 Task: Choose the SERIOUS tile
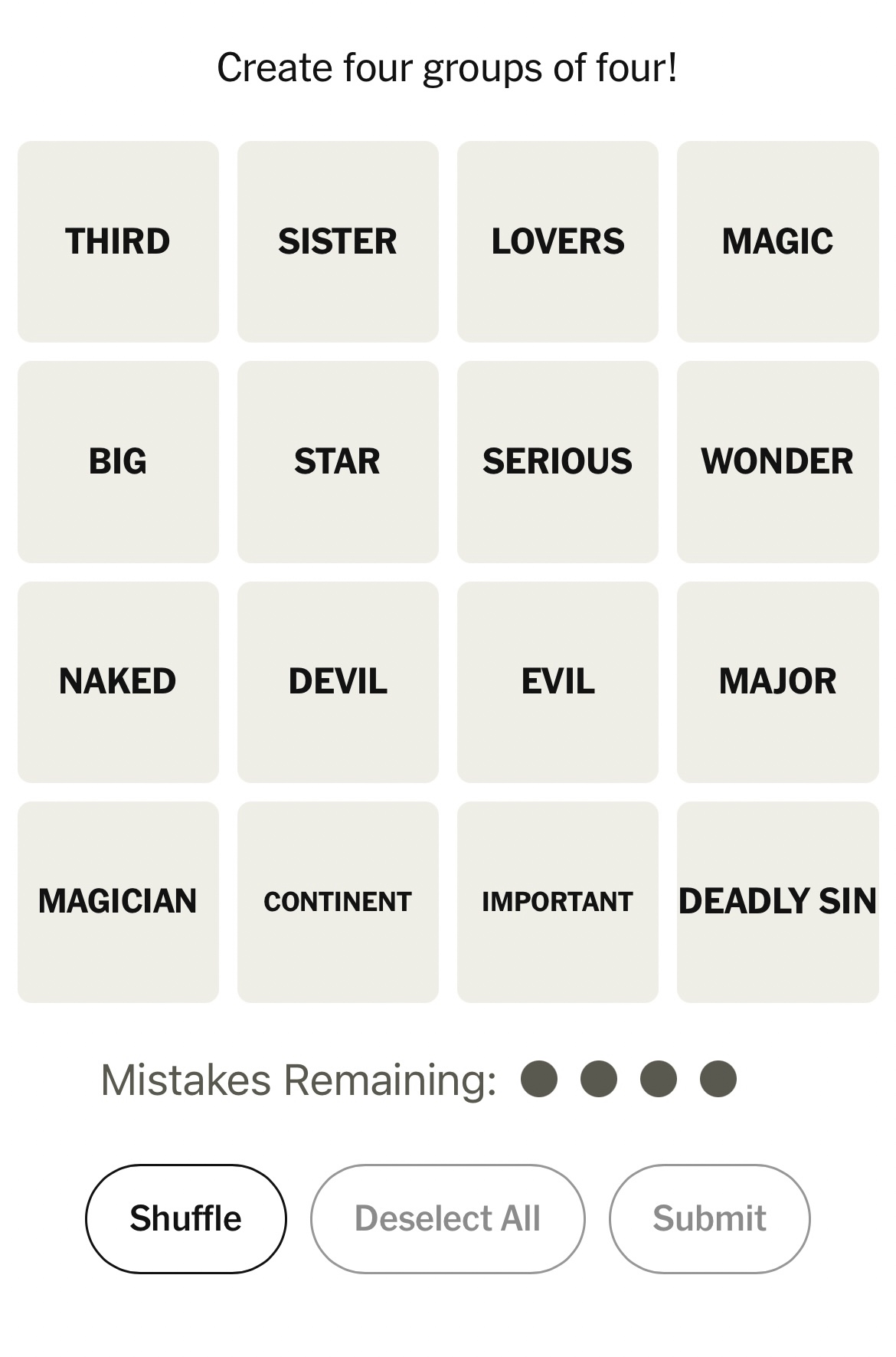[558, 461]
